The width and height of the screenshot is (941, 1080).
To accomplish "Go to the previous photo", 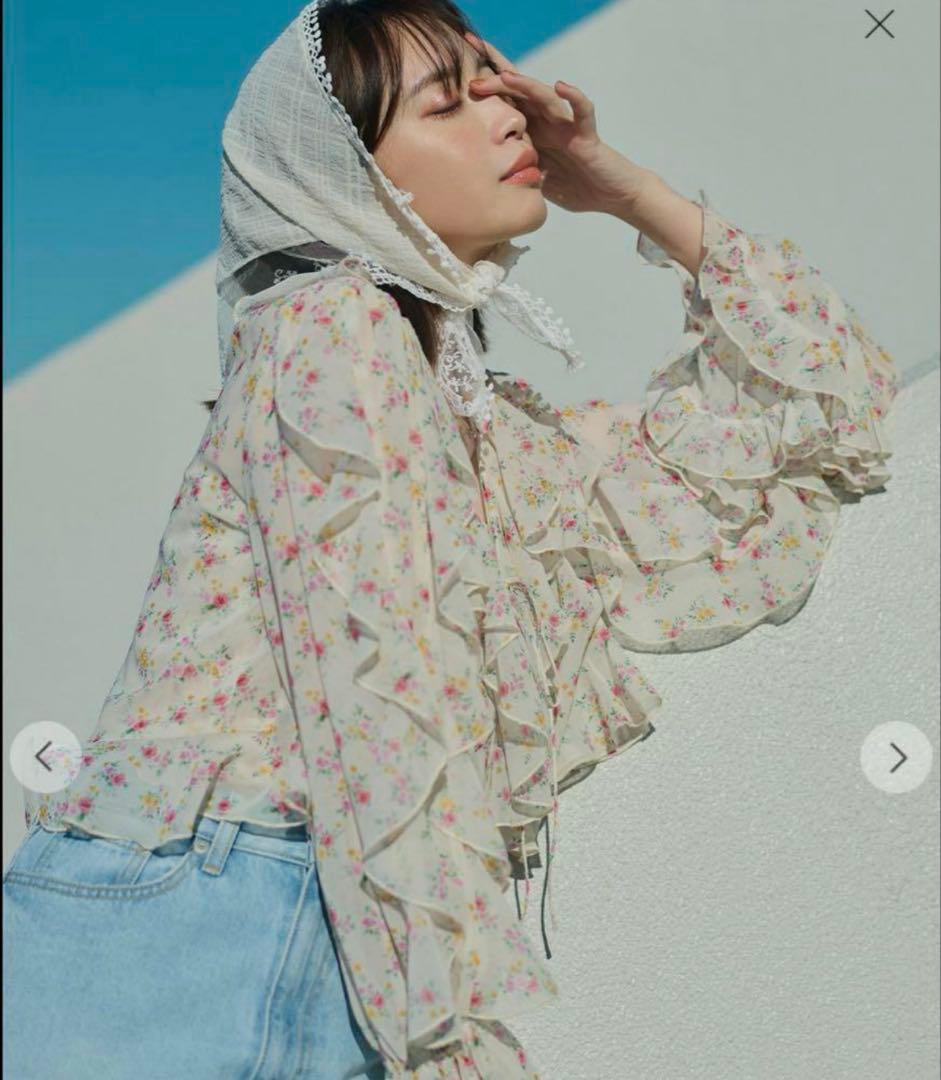I will pyautogui.click(x=45, y=757).
